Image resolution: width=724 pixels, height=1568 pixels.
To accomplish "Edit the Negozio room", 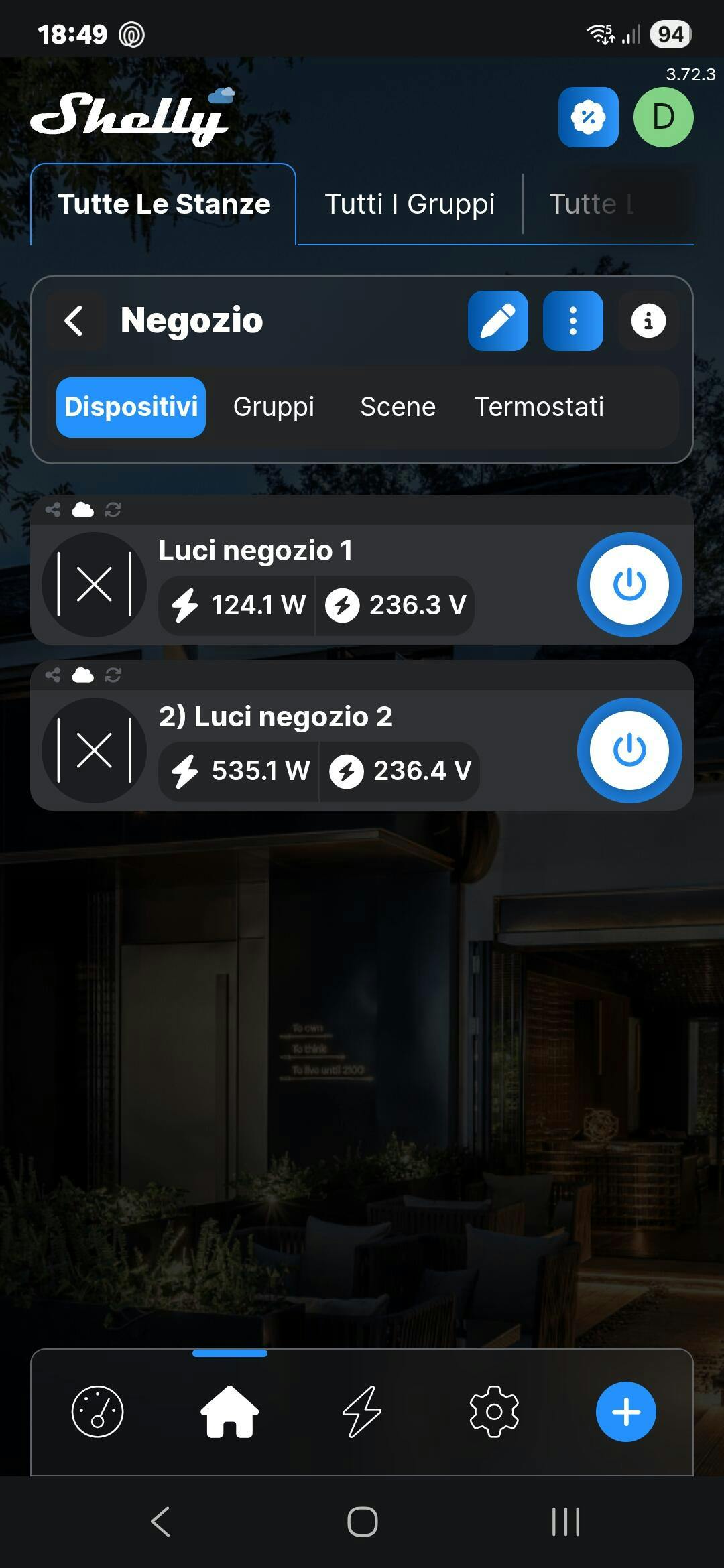I will pos(497,320).
